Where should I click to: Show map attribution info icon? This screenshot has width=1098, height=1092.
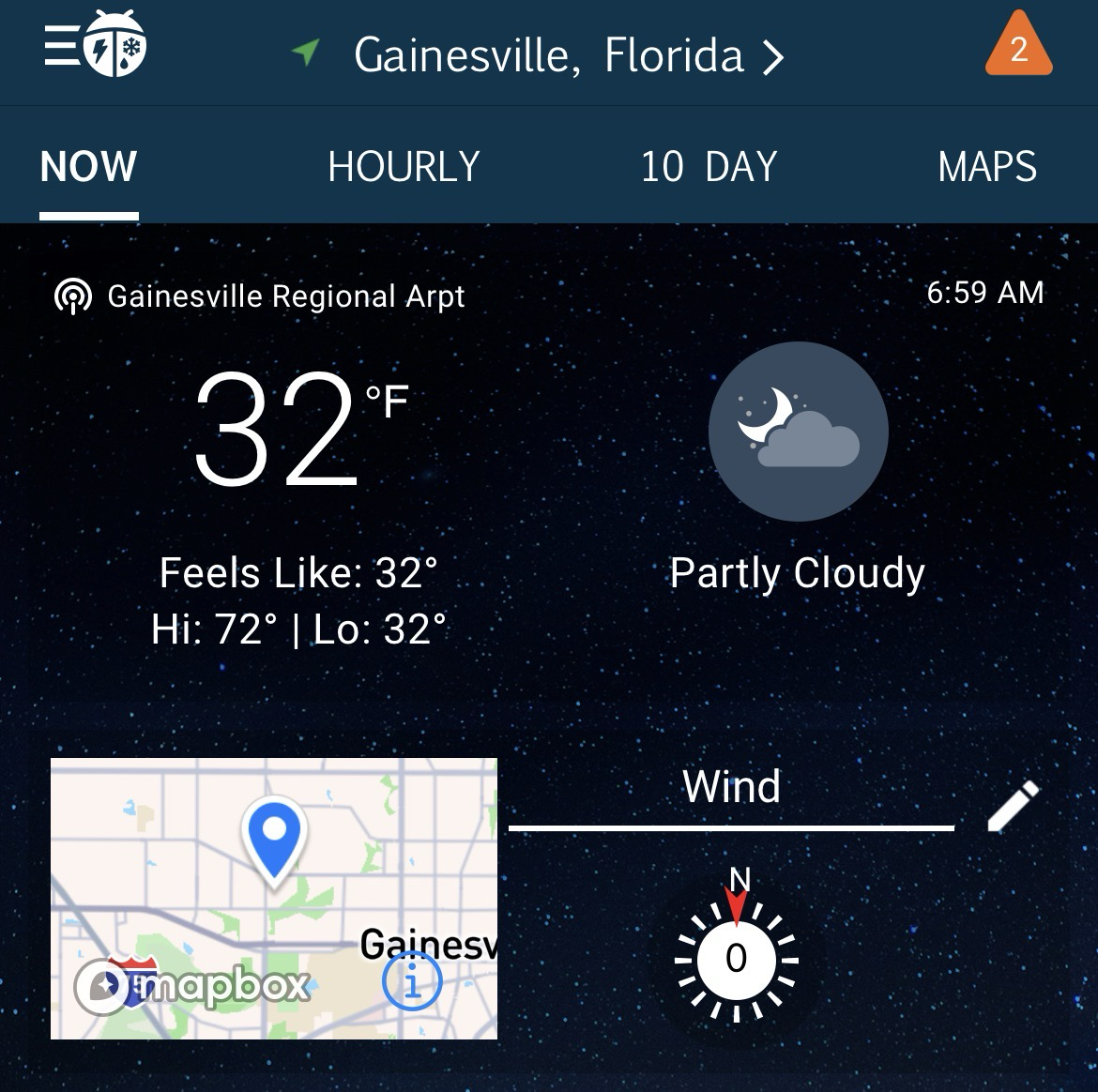[412, 981]
